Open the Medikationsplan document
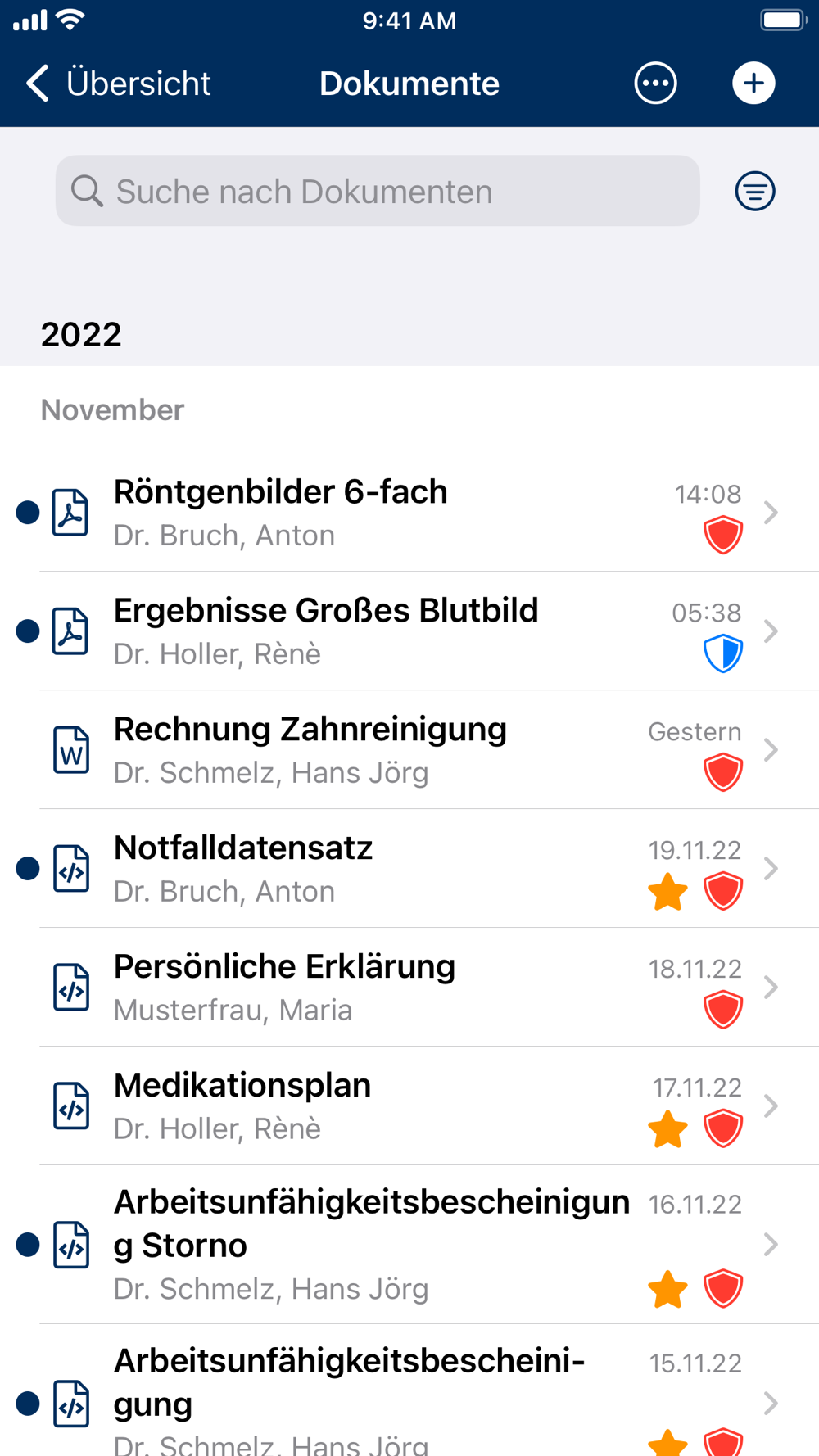The height and width of the screenshot is (1456, 819). 409,1106
